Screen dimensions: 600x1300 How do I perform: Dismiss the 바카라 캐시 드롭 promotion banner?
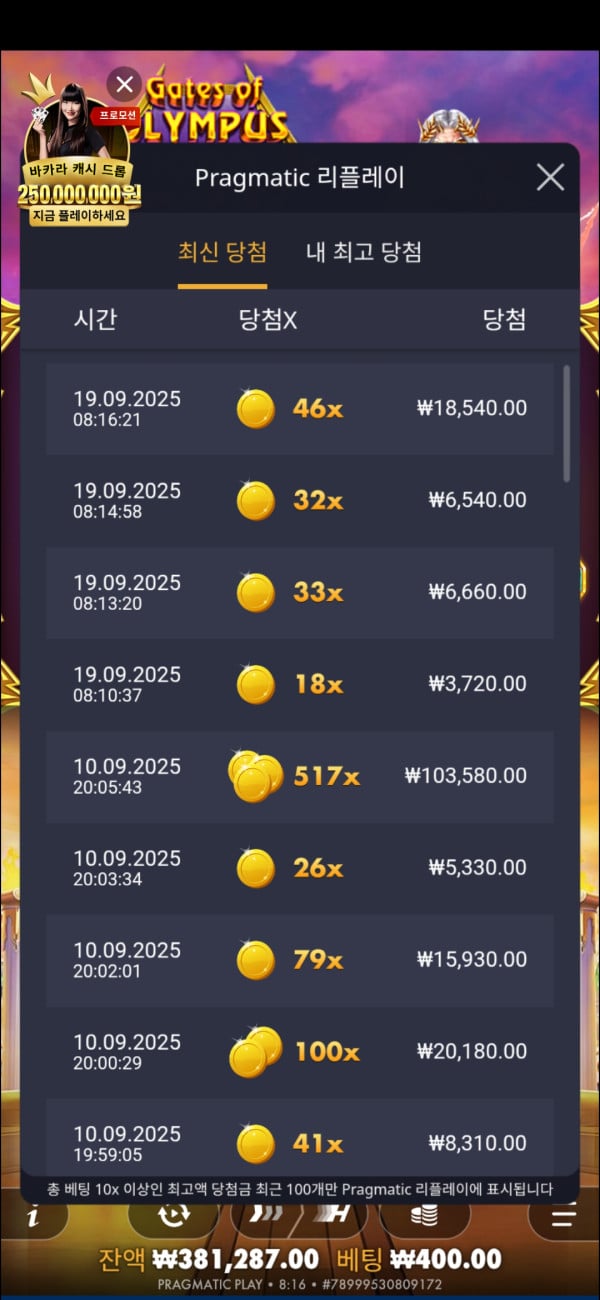[x=124, y=83]
